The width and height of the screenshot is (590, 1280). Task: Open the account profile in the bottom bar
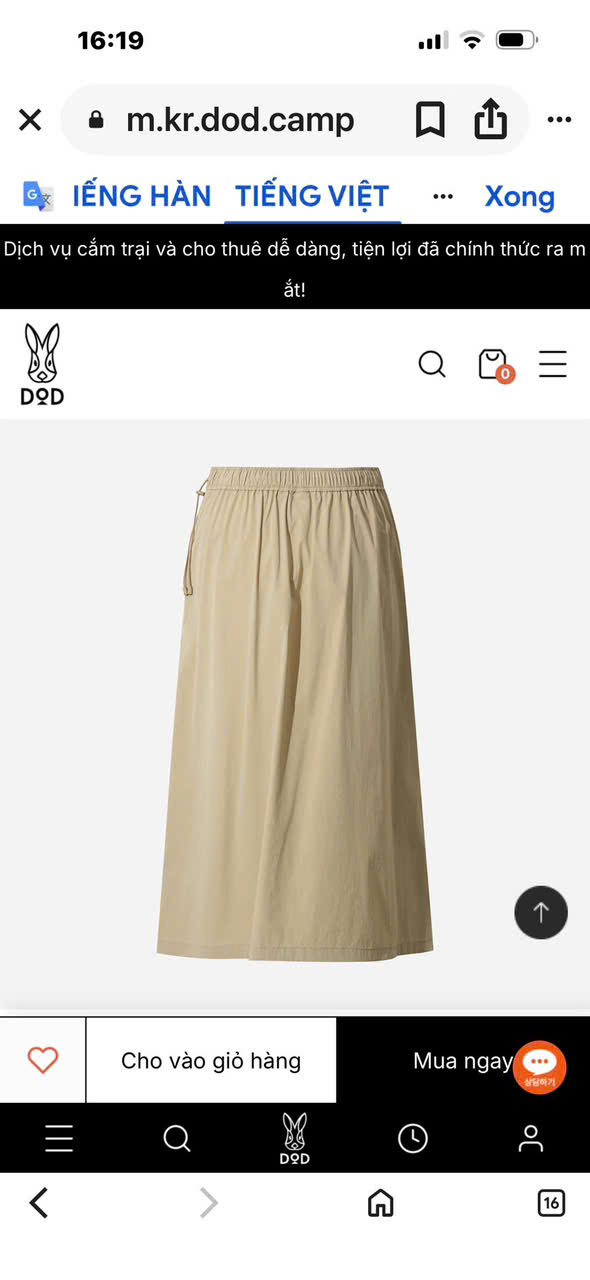531,1138
